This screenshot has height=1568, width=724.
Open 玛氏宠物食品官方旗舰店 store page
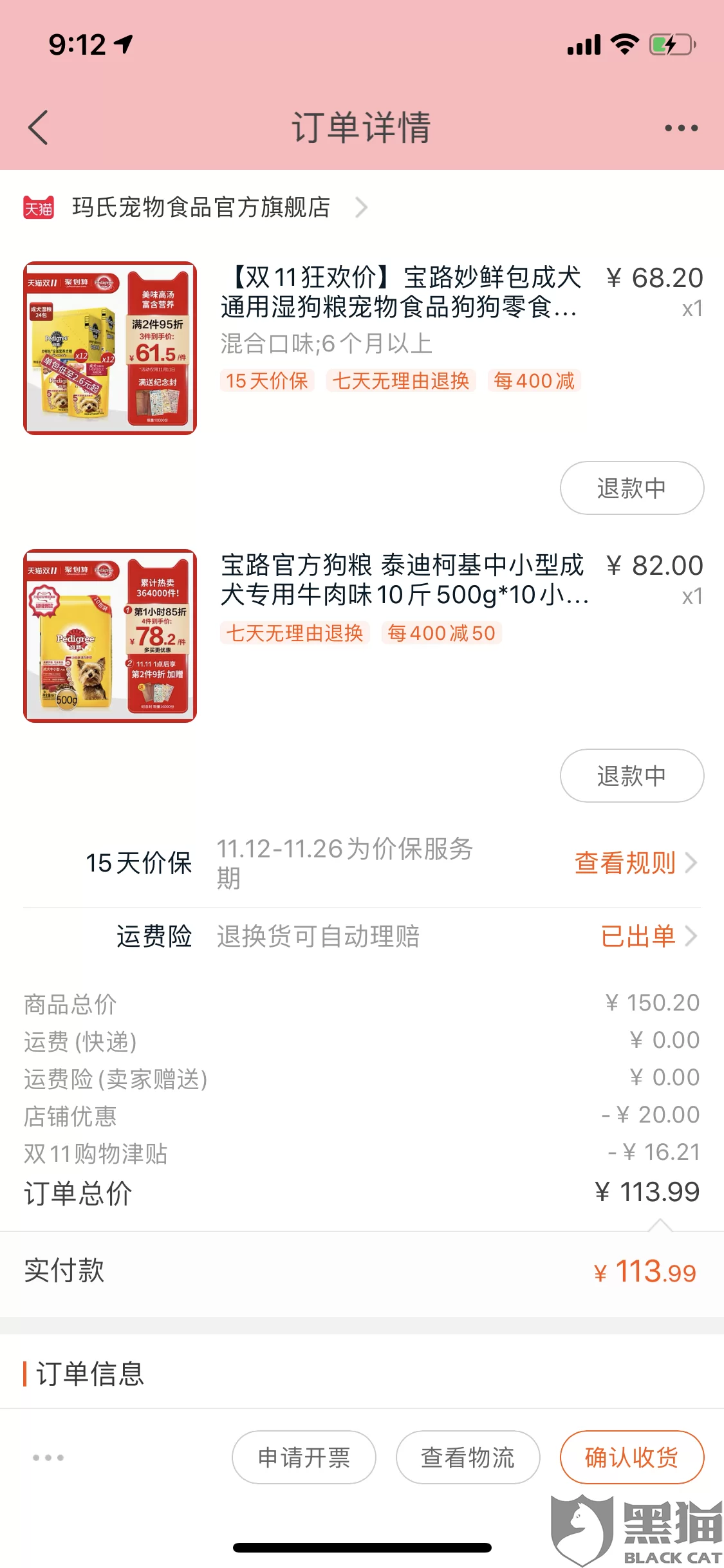(x=201, y=207)
